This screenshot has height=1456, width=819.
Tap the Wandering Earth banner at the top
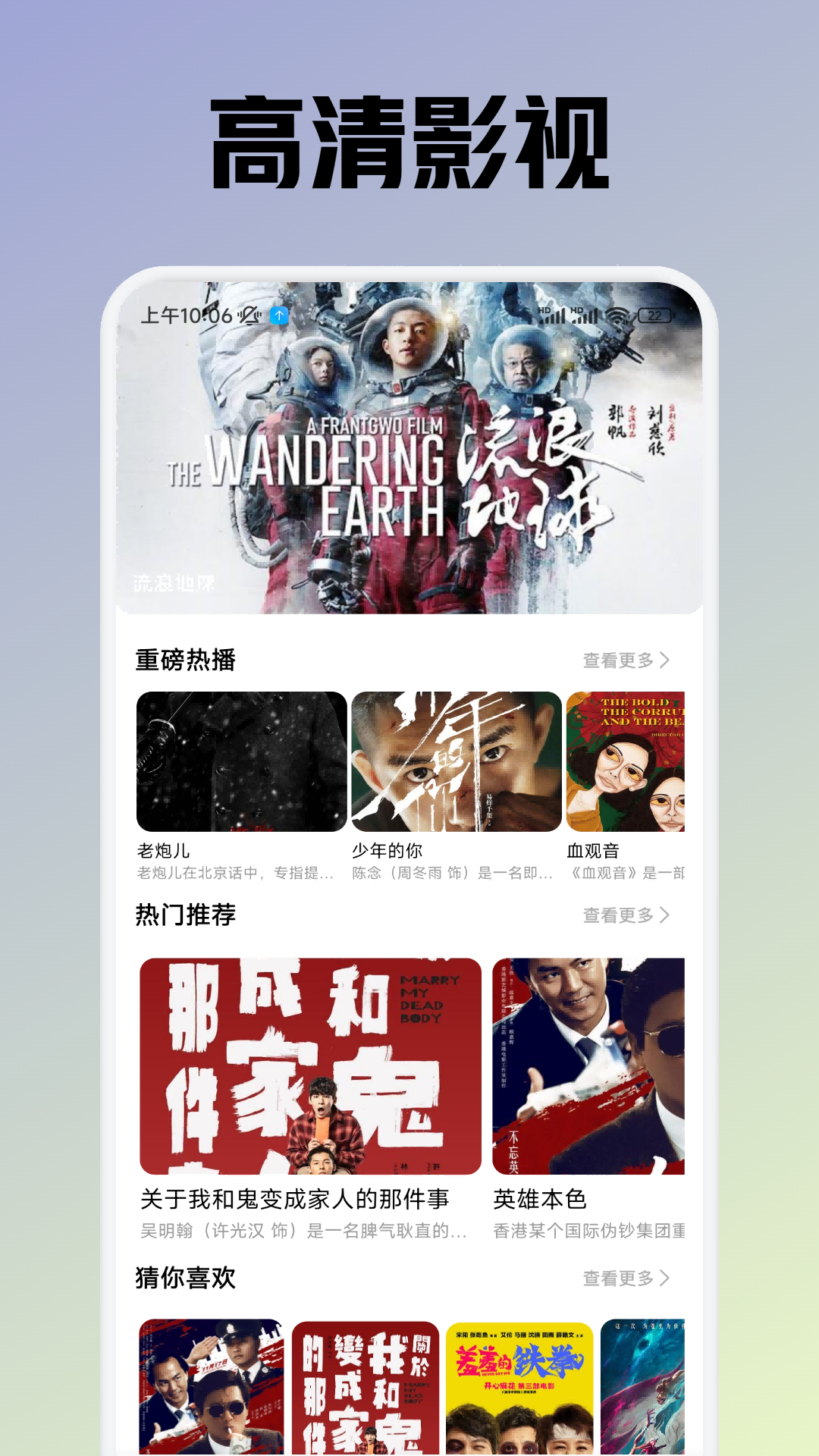[x=409, y=455]
